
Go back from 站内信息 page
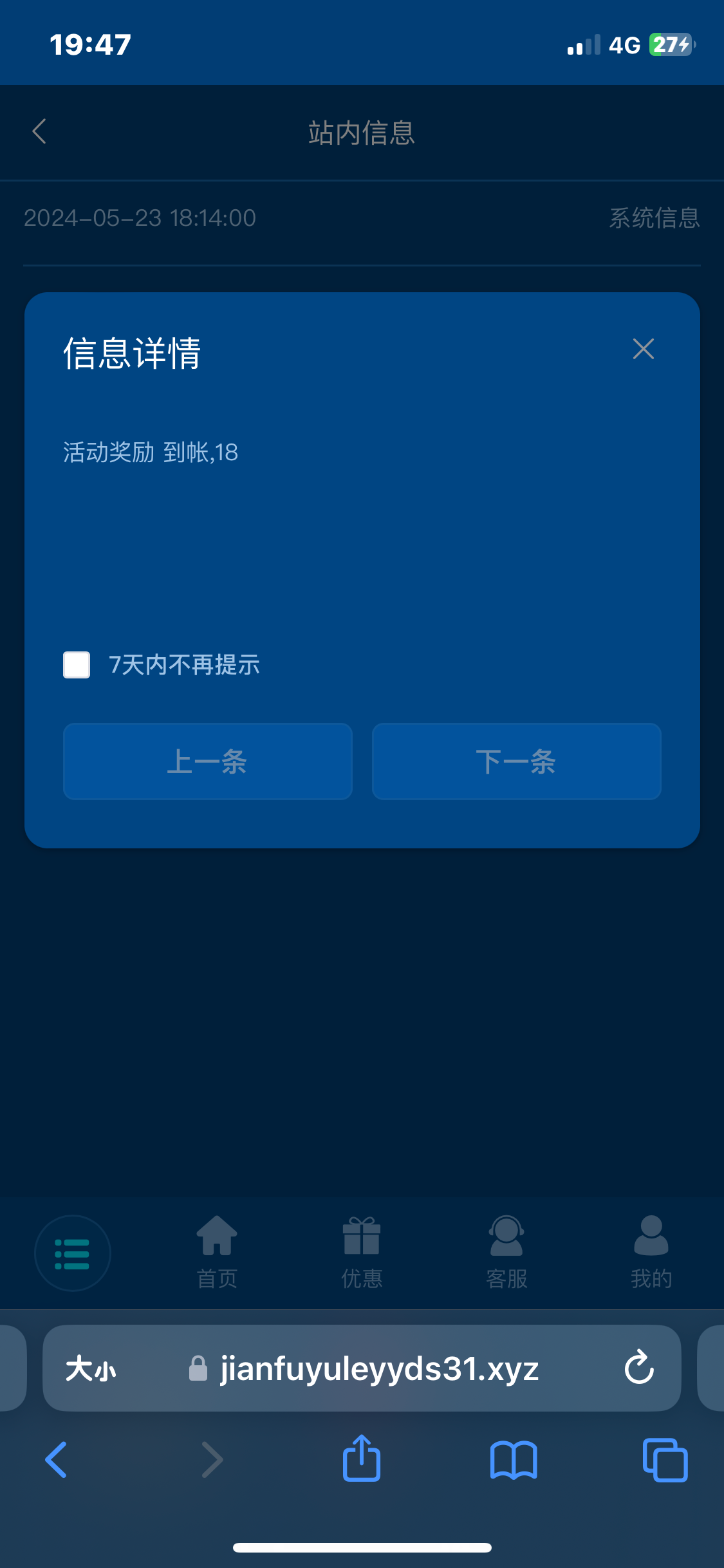(x=39, y=132)
